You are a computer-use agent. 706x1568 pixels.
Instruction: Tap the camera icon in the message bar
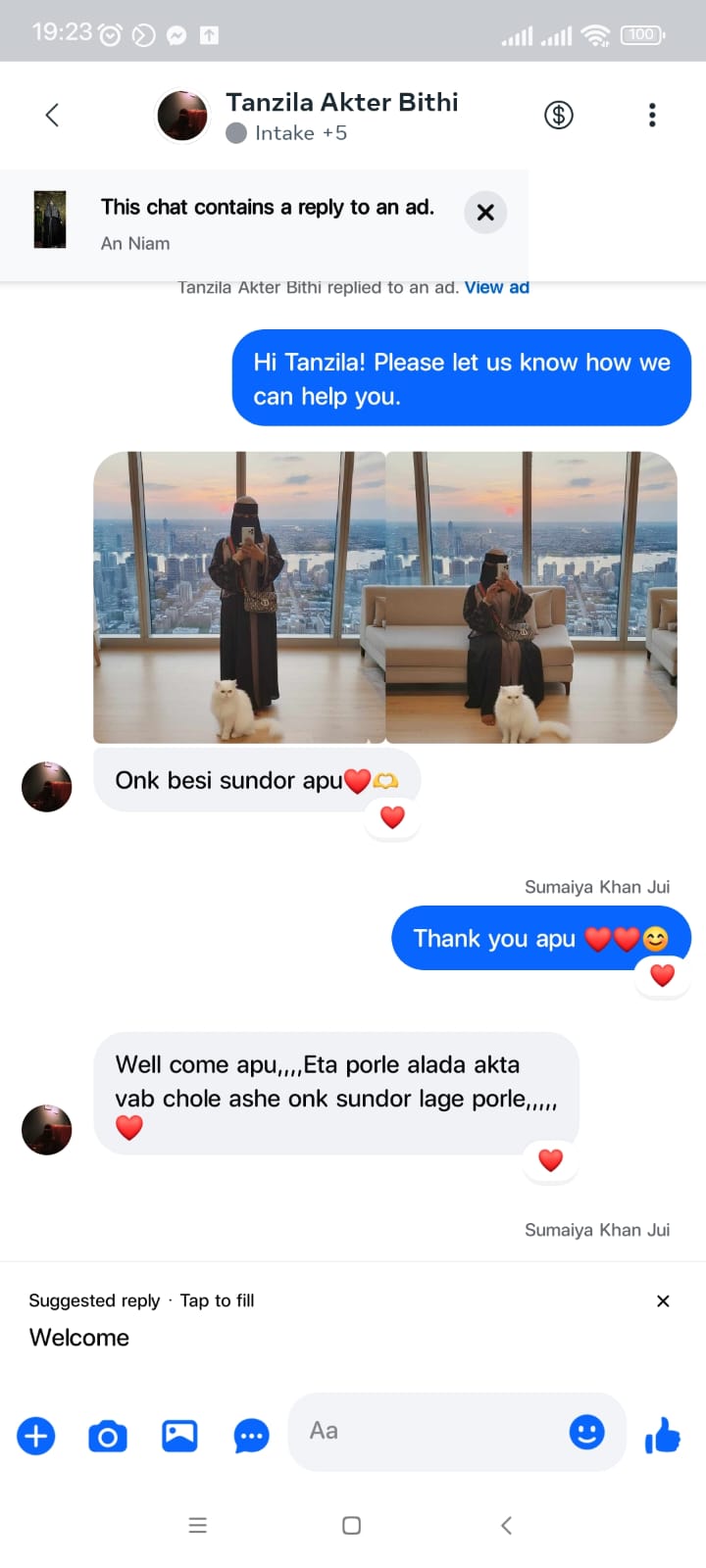click(x=107, y=1435)
